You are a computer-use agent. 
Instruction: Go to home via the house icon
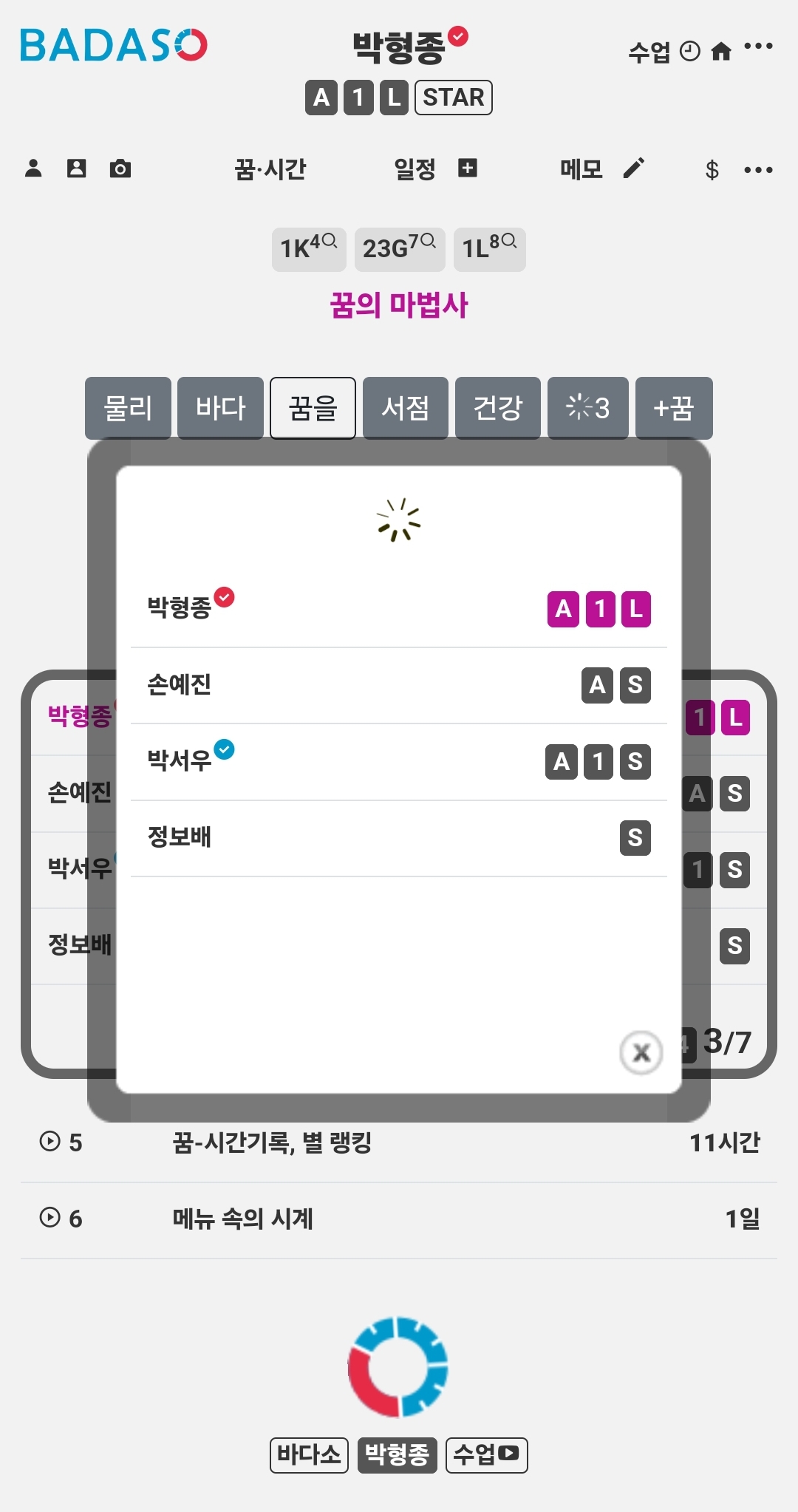pos(721,51)
